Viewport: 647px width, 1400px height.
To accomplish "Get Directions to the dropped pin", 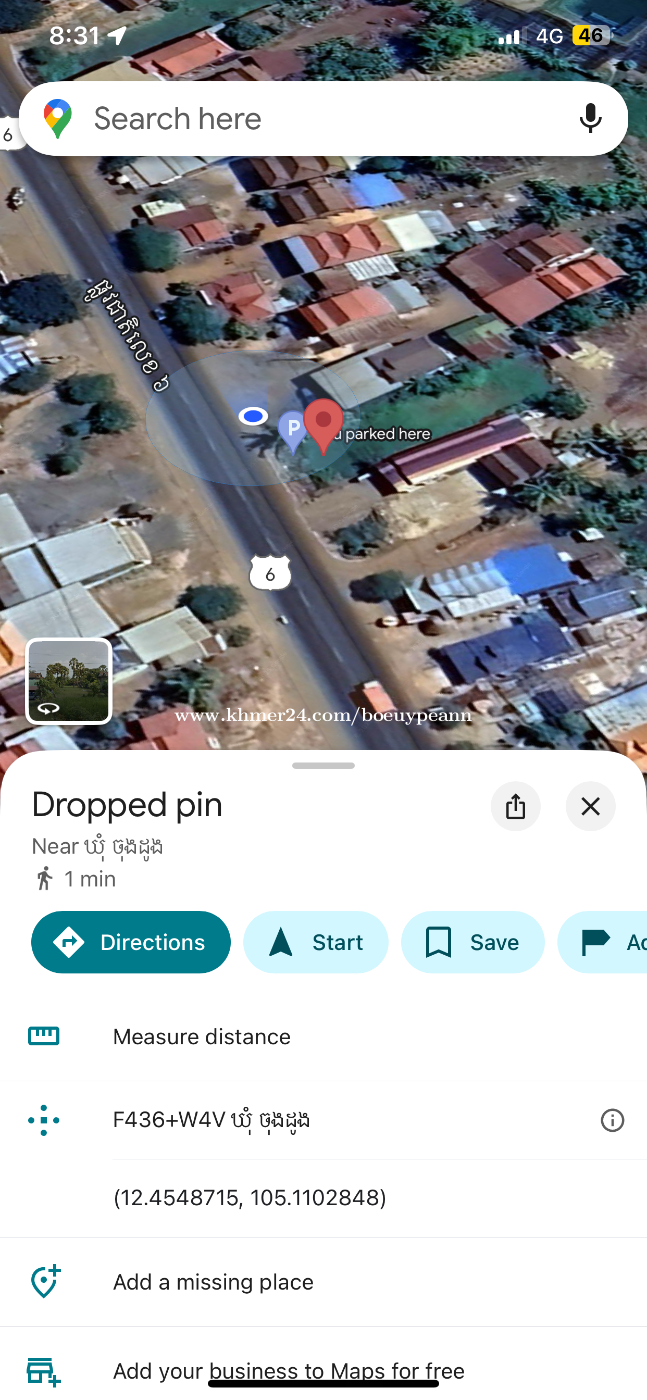I will coord(131,942).
